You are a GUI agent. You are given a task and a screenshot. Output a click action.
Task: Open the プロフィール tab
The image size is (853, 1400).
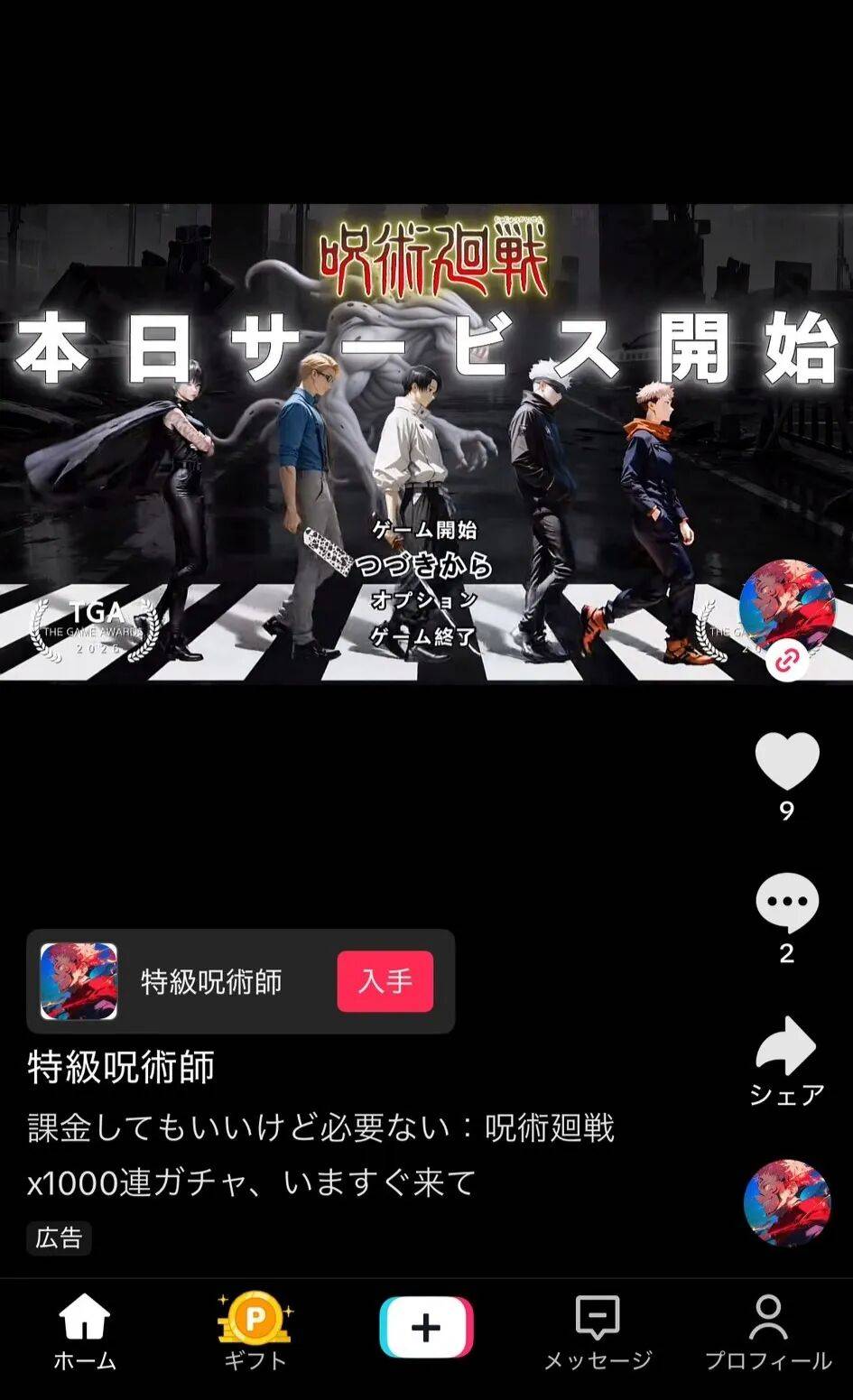click(767, 1331)
